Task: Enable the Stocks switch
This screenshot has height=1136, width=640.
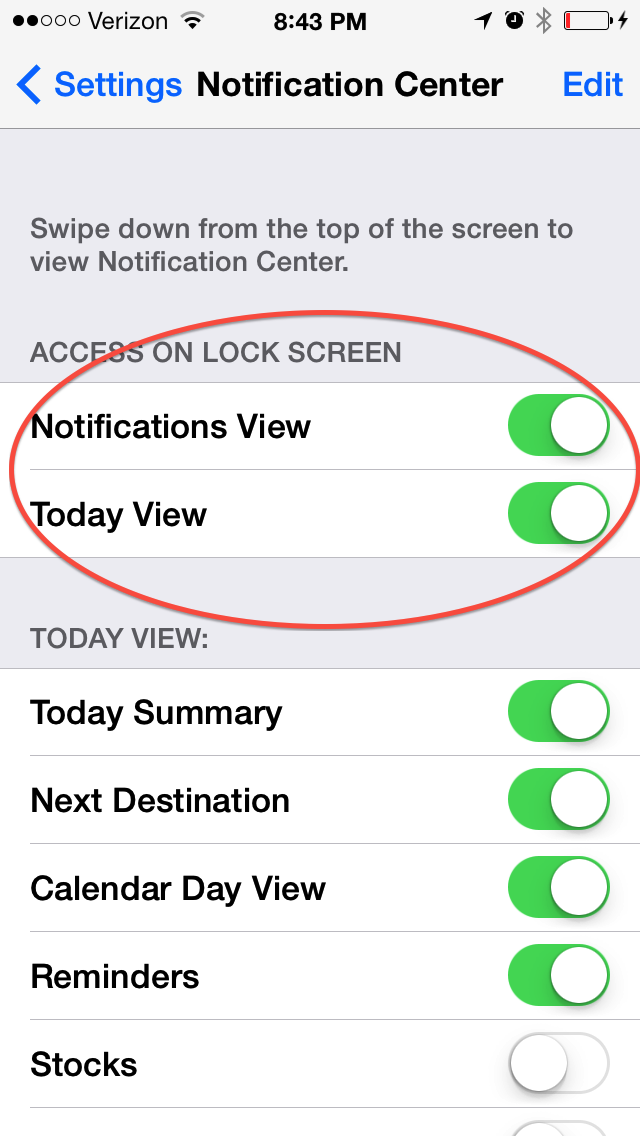Action: pos(558,1063)
